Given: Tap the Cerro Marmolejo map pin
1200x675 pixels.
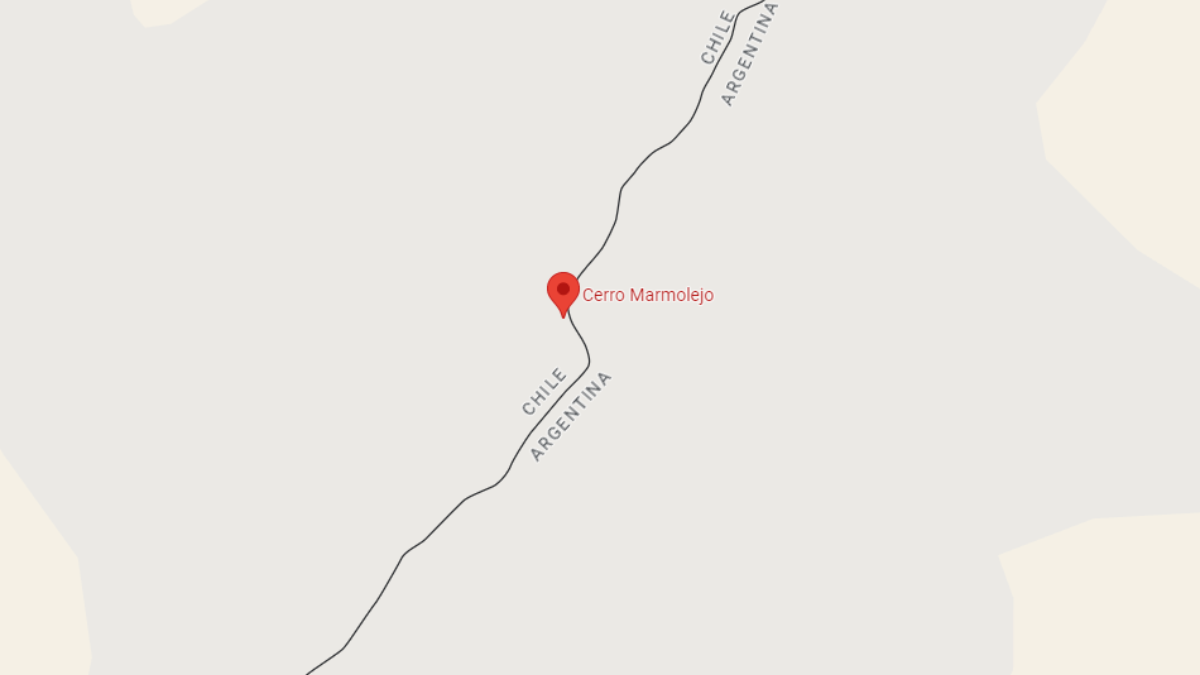Looking at the screenshot, I should point(563,291).
